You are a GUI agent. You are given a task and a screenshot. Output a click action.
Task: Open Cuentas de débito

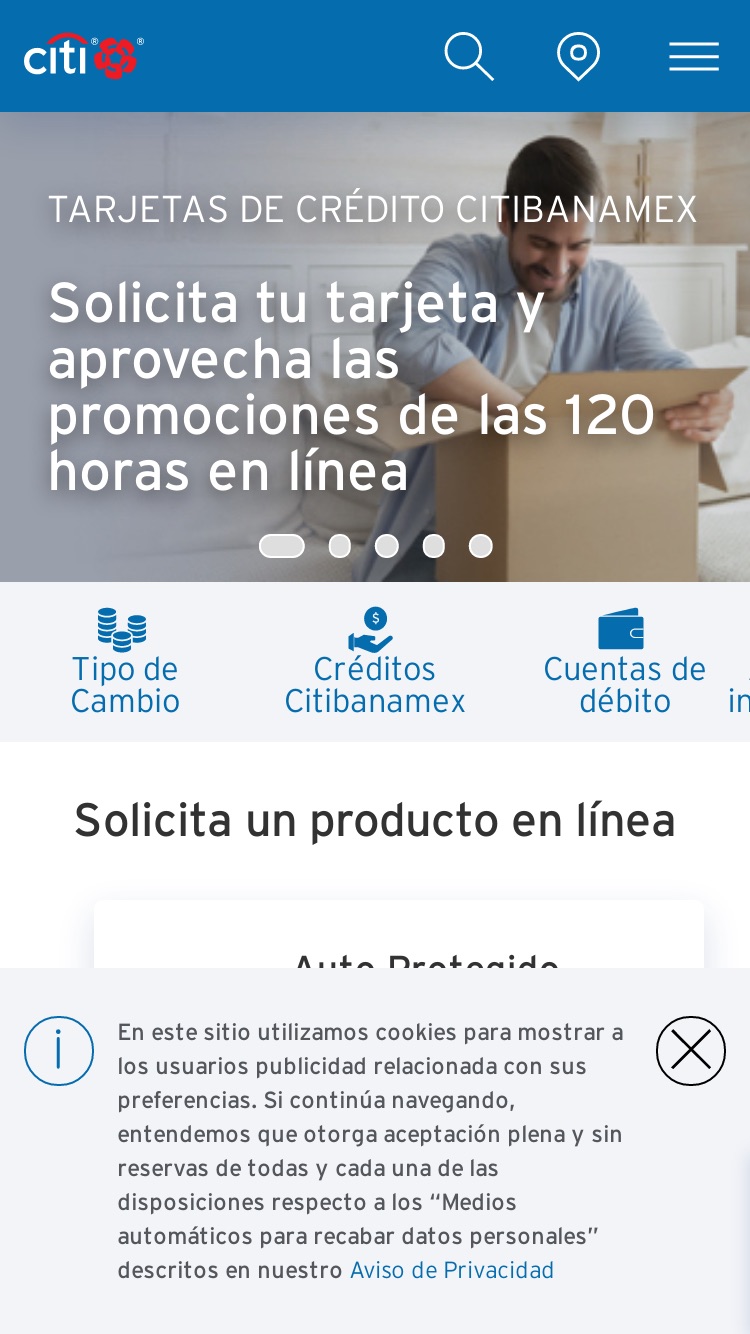[624, 661]
